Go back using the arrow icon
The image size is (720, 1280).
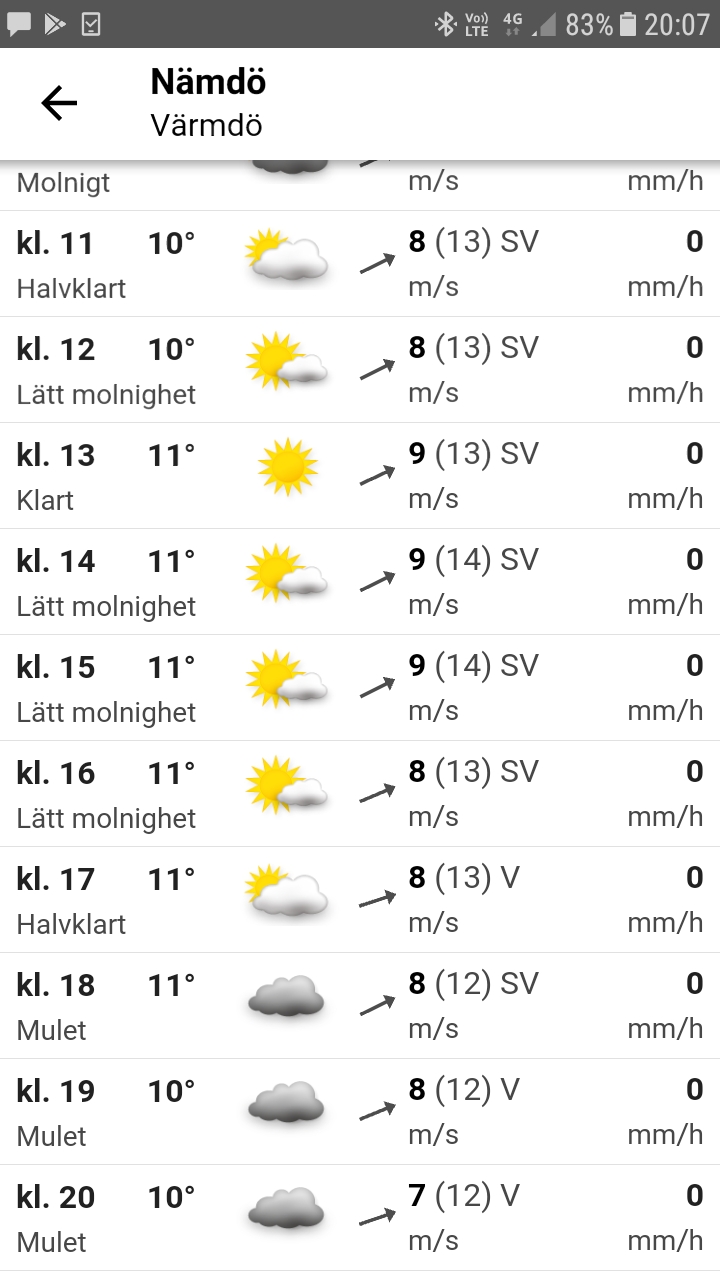coord(59,103)
